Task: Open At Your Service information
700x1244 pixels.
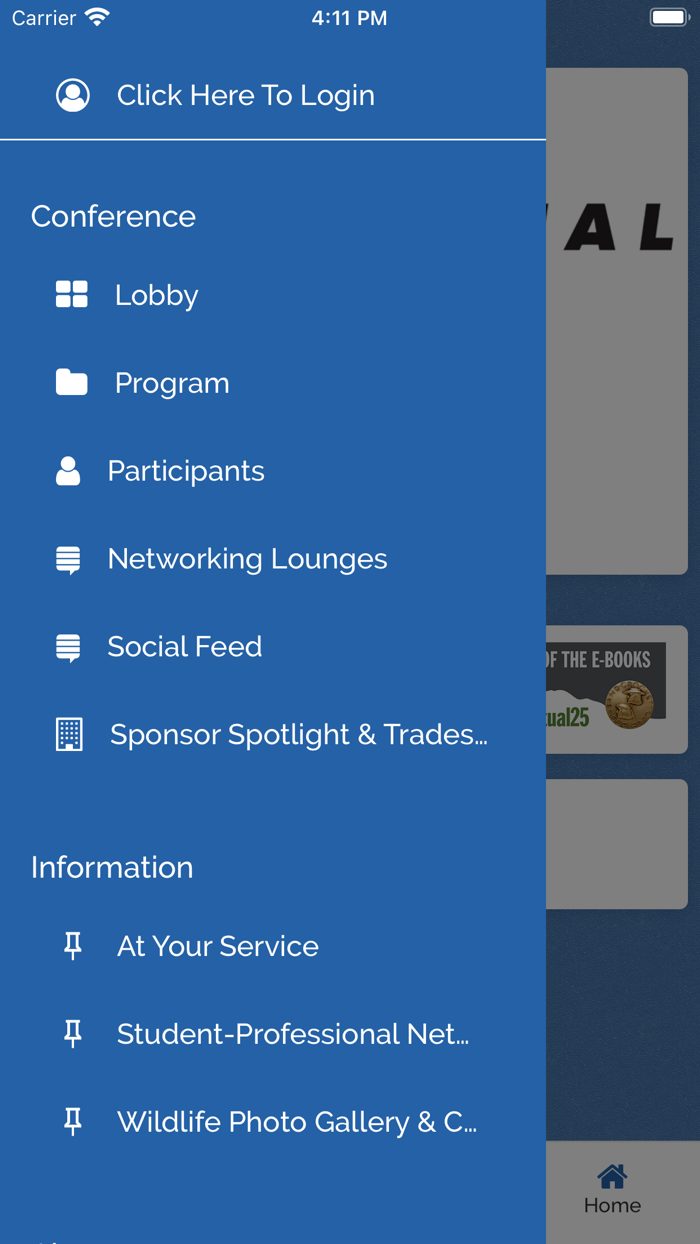Action: point(217,947)
